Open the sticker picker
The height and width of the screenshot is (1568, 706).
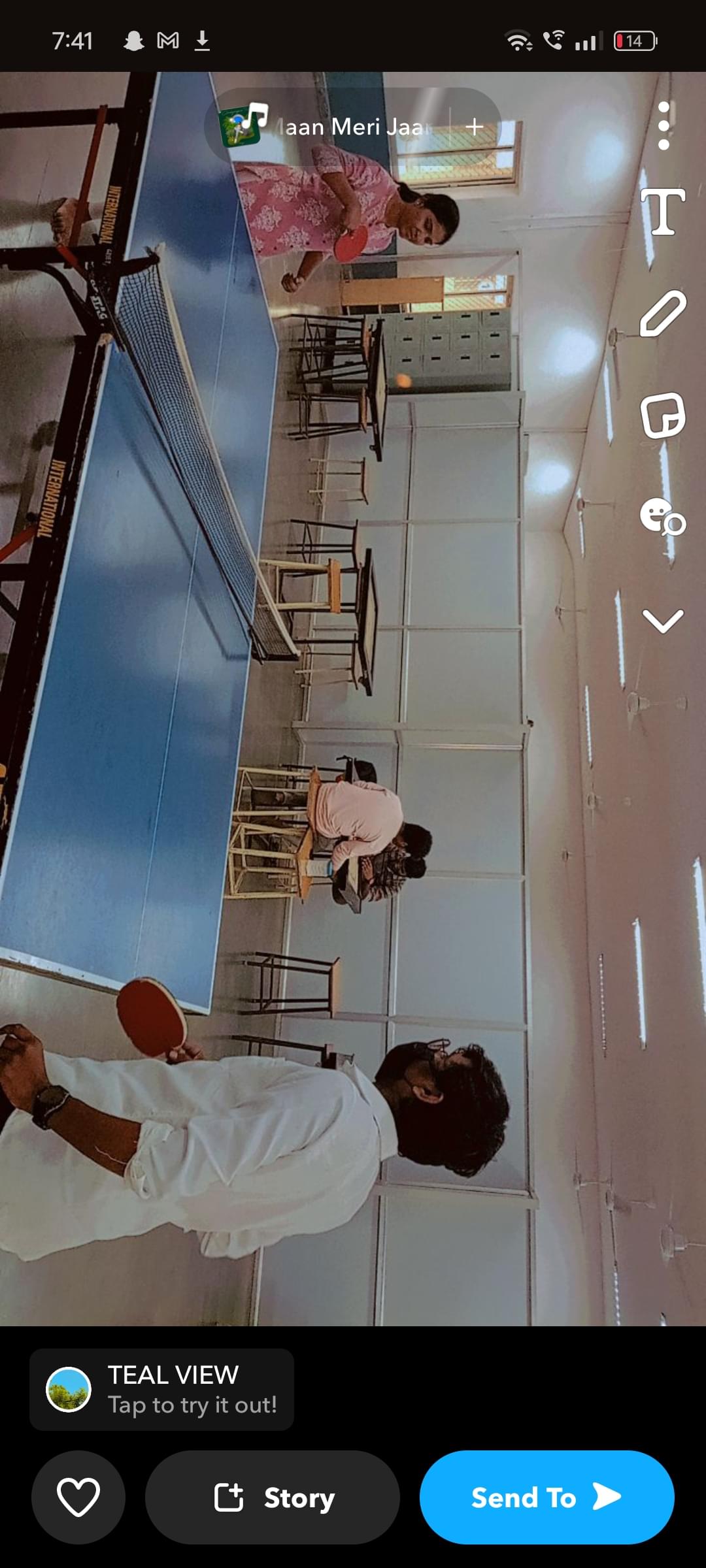coord(662,416)
